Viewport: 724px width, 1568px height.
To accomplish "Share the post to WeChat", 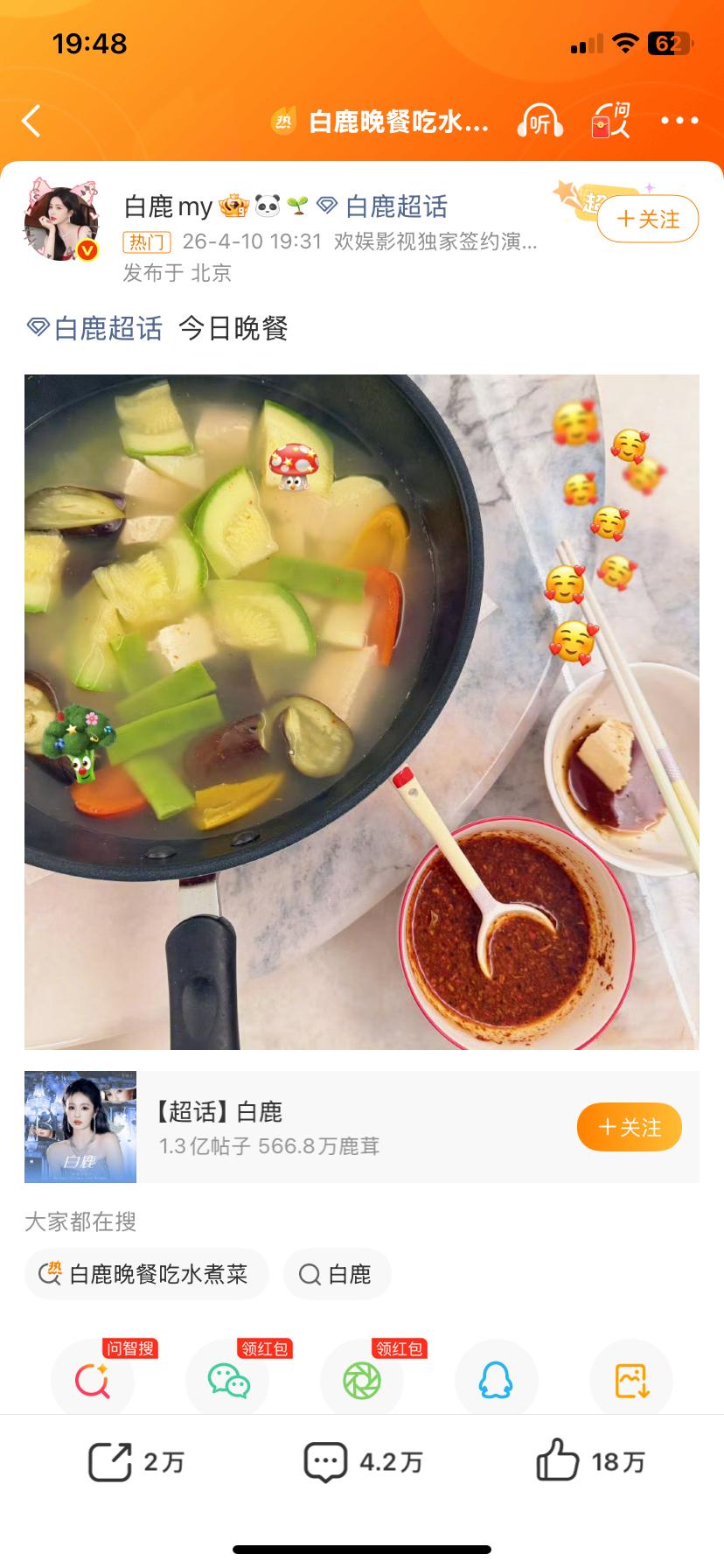I will tap(226, 1380).
